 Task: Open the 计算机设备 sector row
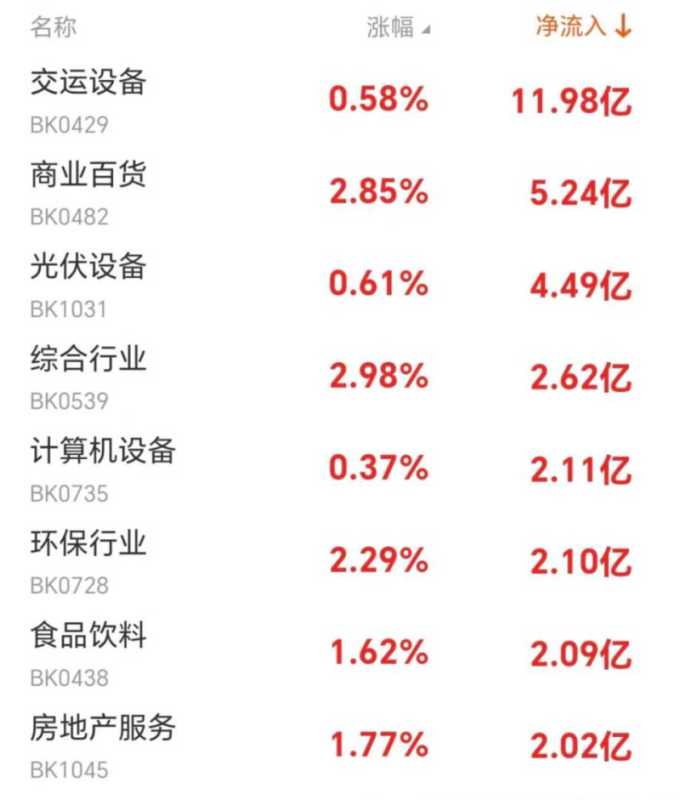(x=103, y=451)
